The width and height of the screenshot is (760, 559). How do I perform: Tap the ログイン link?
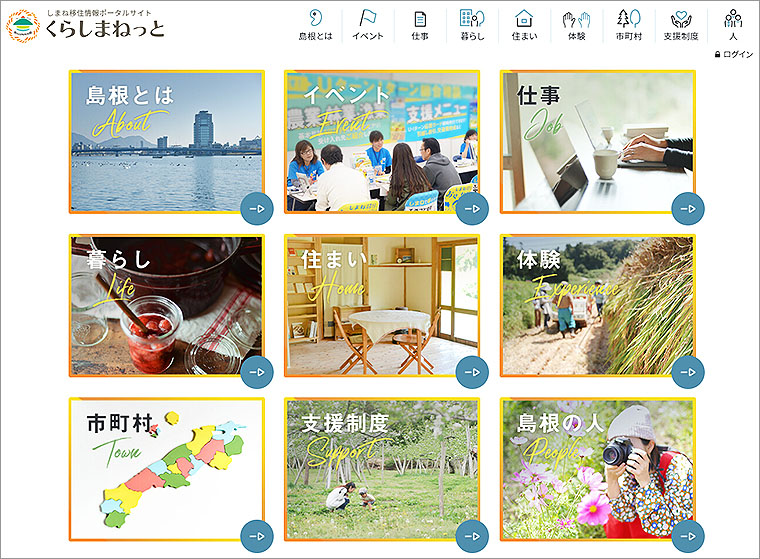(x=734, y=54)
